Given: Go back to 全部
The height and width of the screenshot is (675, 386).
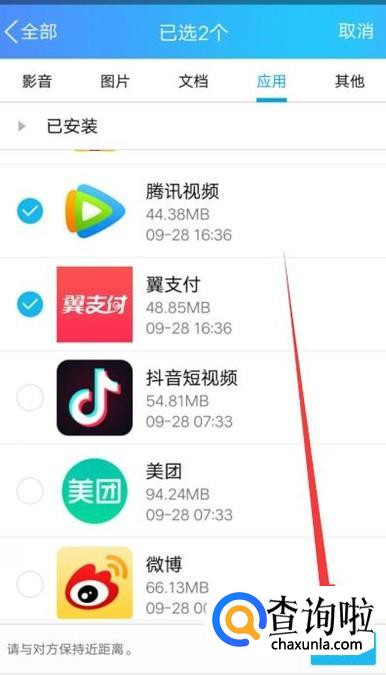Looking at the screenshot, I should point(31,32).
